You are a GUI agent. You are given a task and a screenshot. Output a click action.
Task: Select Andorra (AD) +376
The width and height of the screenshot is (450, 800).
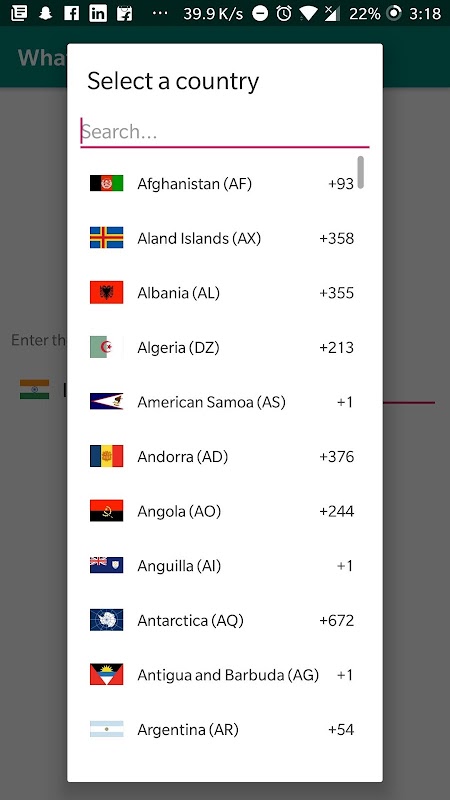coord(222,456)
